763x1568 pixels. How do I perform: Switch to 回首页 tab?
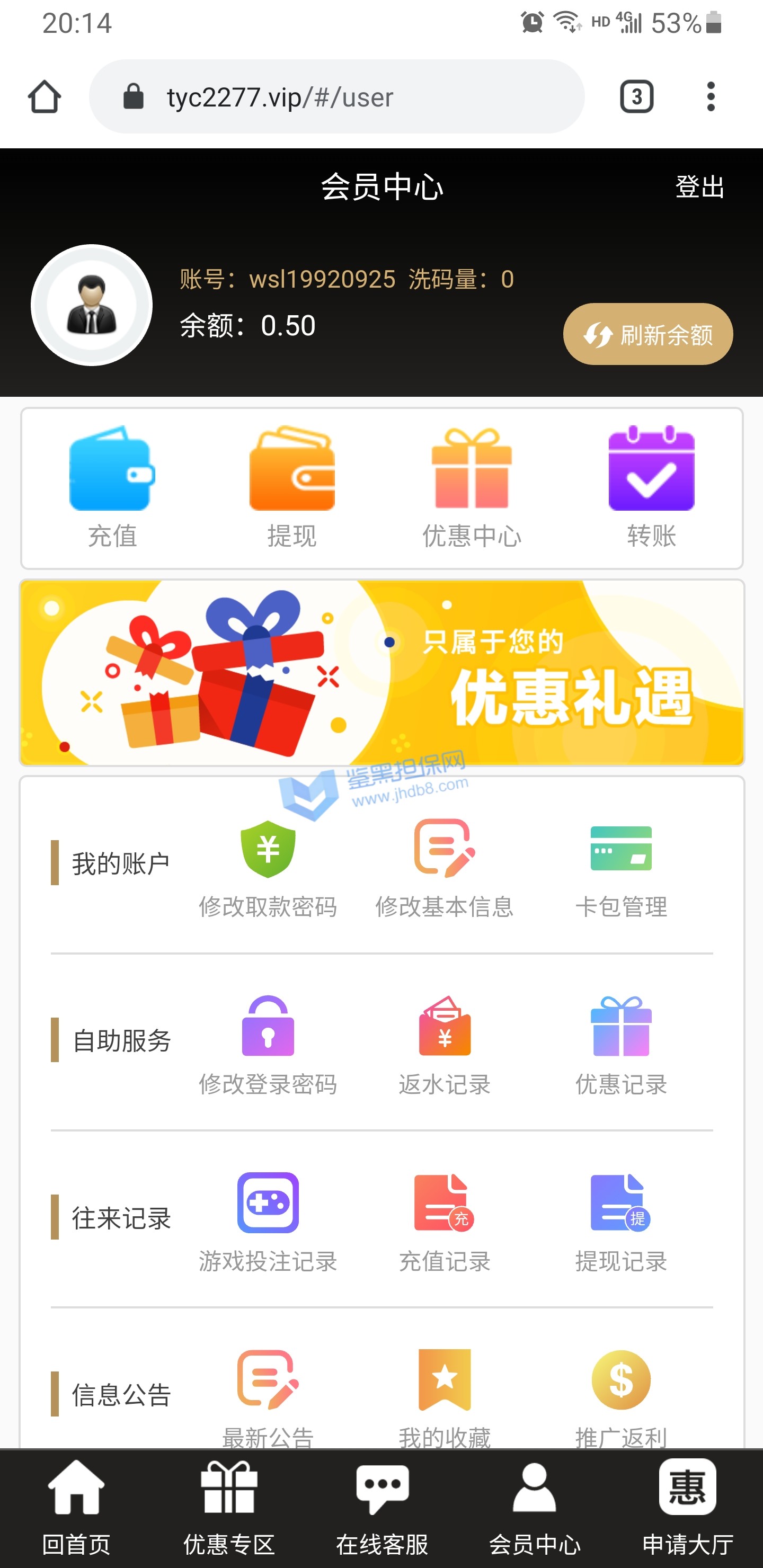[x=76, y=1507]
